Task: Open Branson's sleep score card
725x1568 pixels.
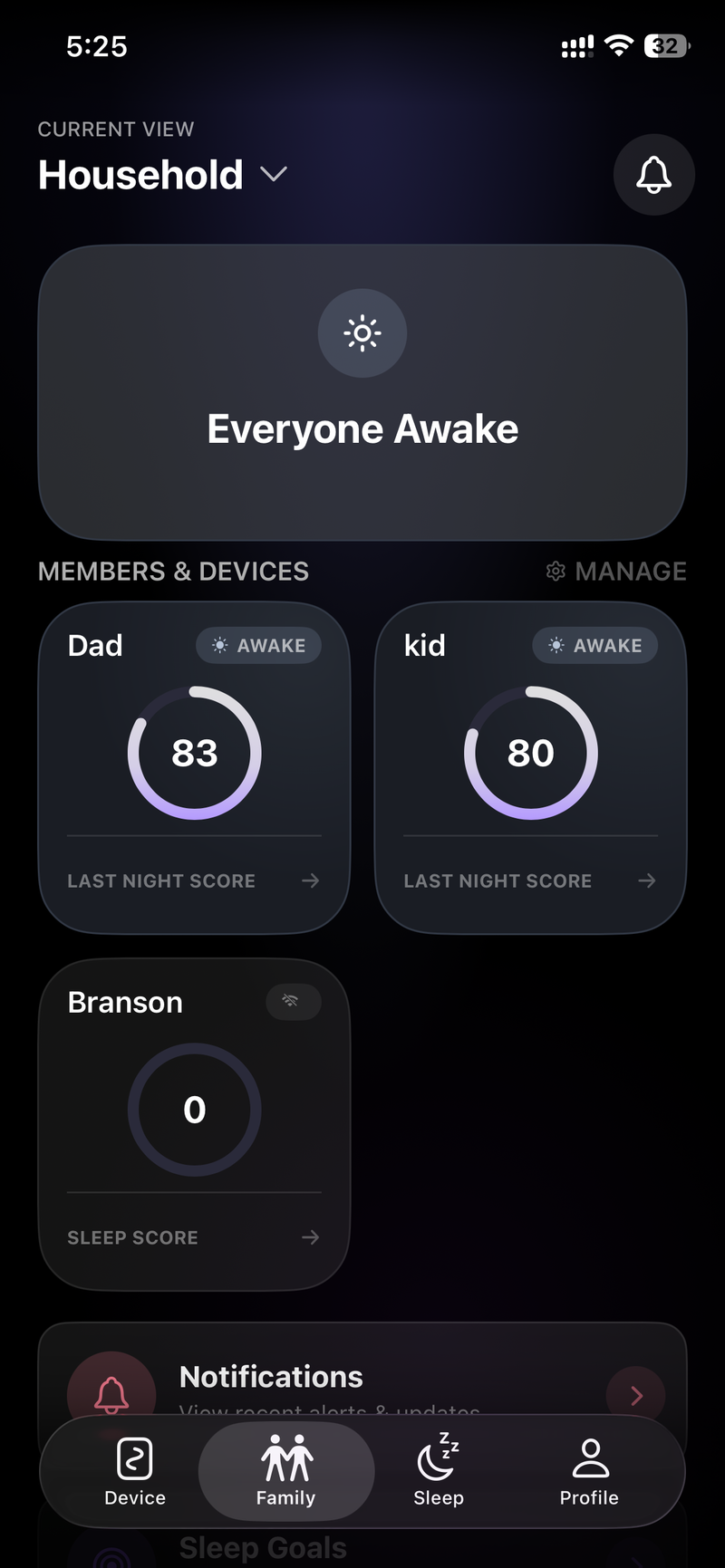Action: tap(194, 1124)
